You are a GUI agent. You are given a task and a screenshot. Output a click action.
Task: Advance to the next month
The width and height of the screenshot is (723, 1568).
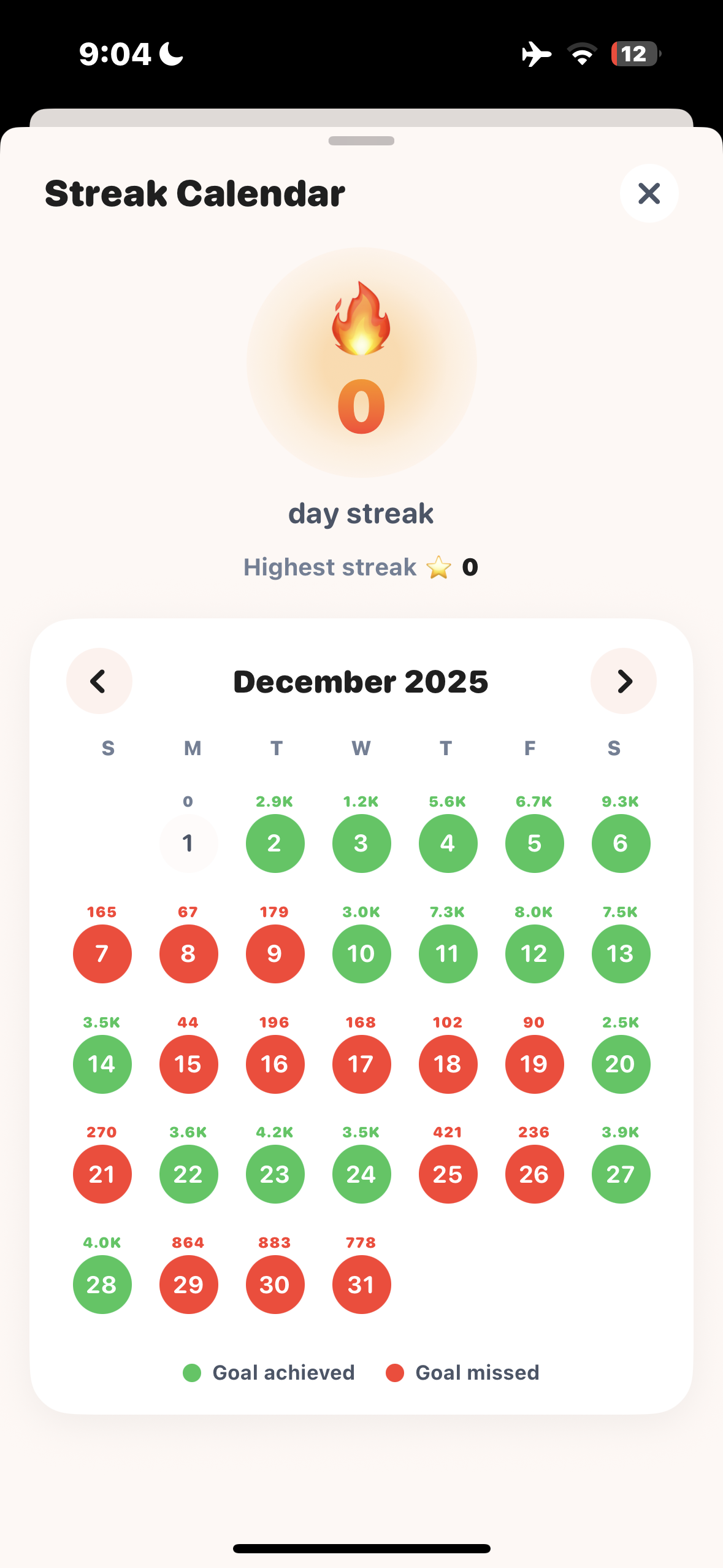tap(623, 681)
